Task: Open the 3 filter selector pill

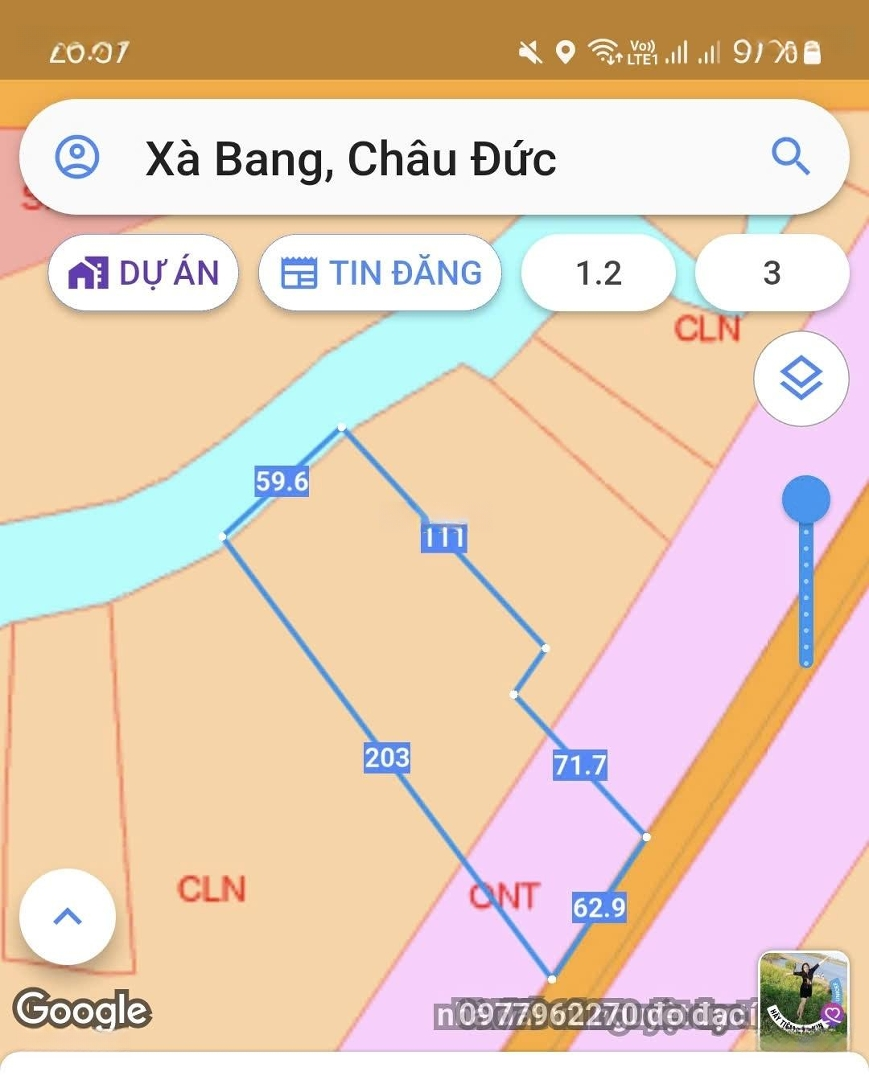Action: pos(770,271)
